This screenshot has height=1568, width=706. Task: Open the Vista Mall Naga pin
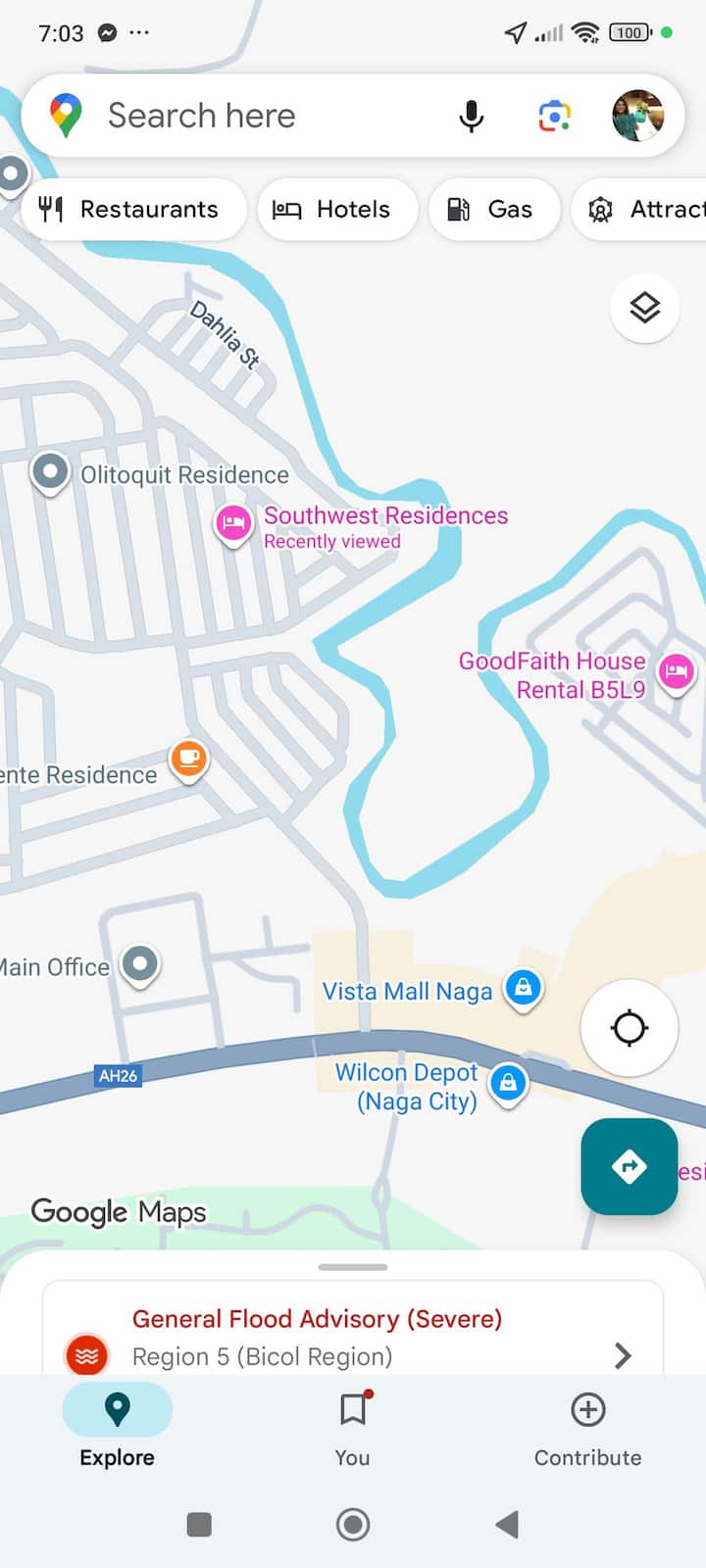click(523, 987)
